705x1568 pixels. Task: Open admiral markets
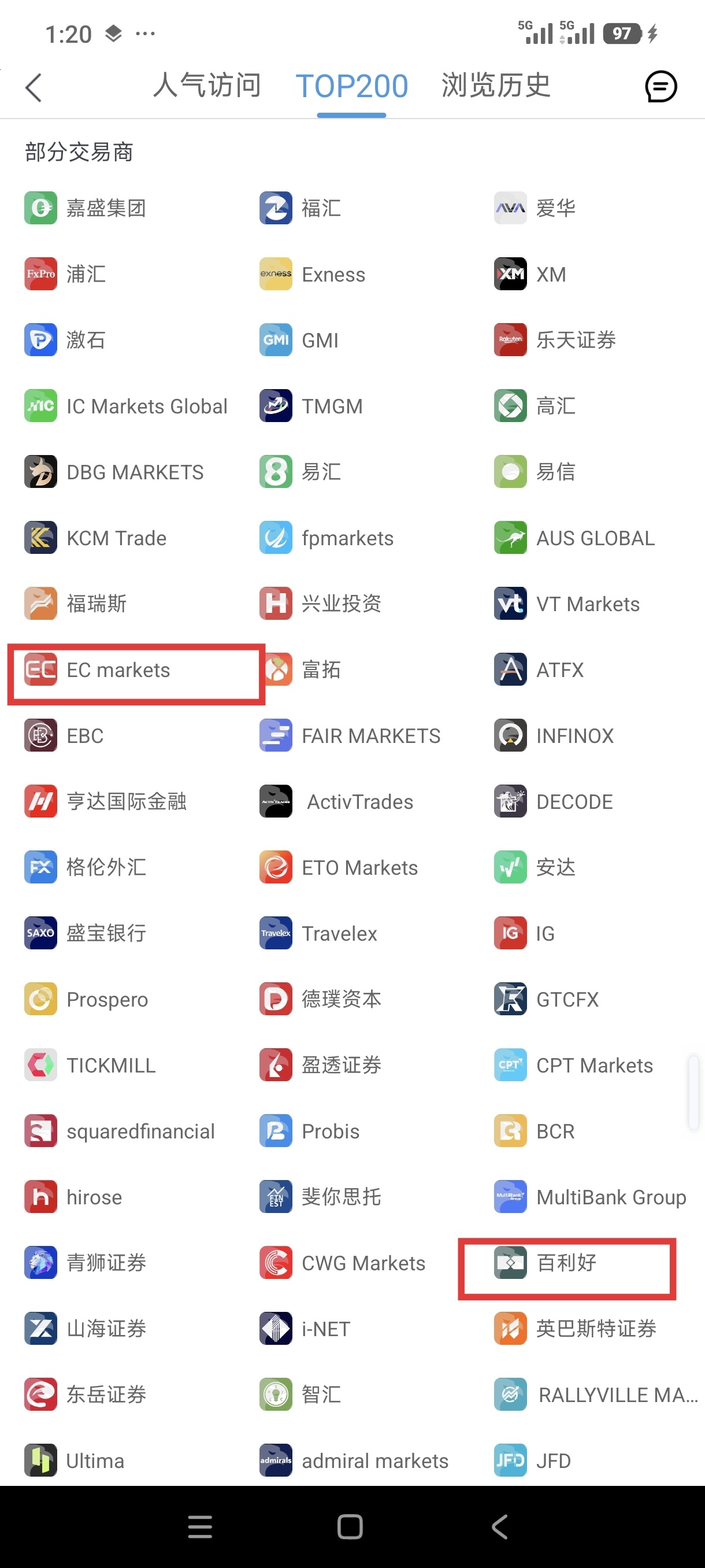click(x=354, y=1461)
